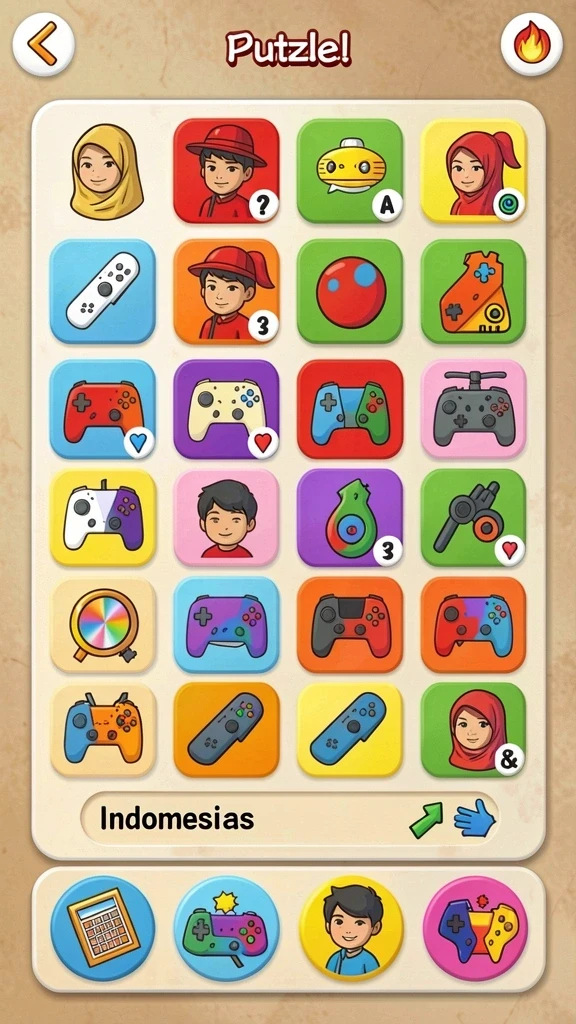Tap the rainbow color wheel tile
The image size is (576, 1024).
[103, 626]
